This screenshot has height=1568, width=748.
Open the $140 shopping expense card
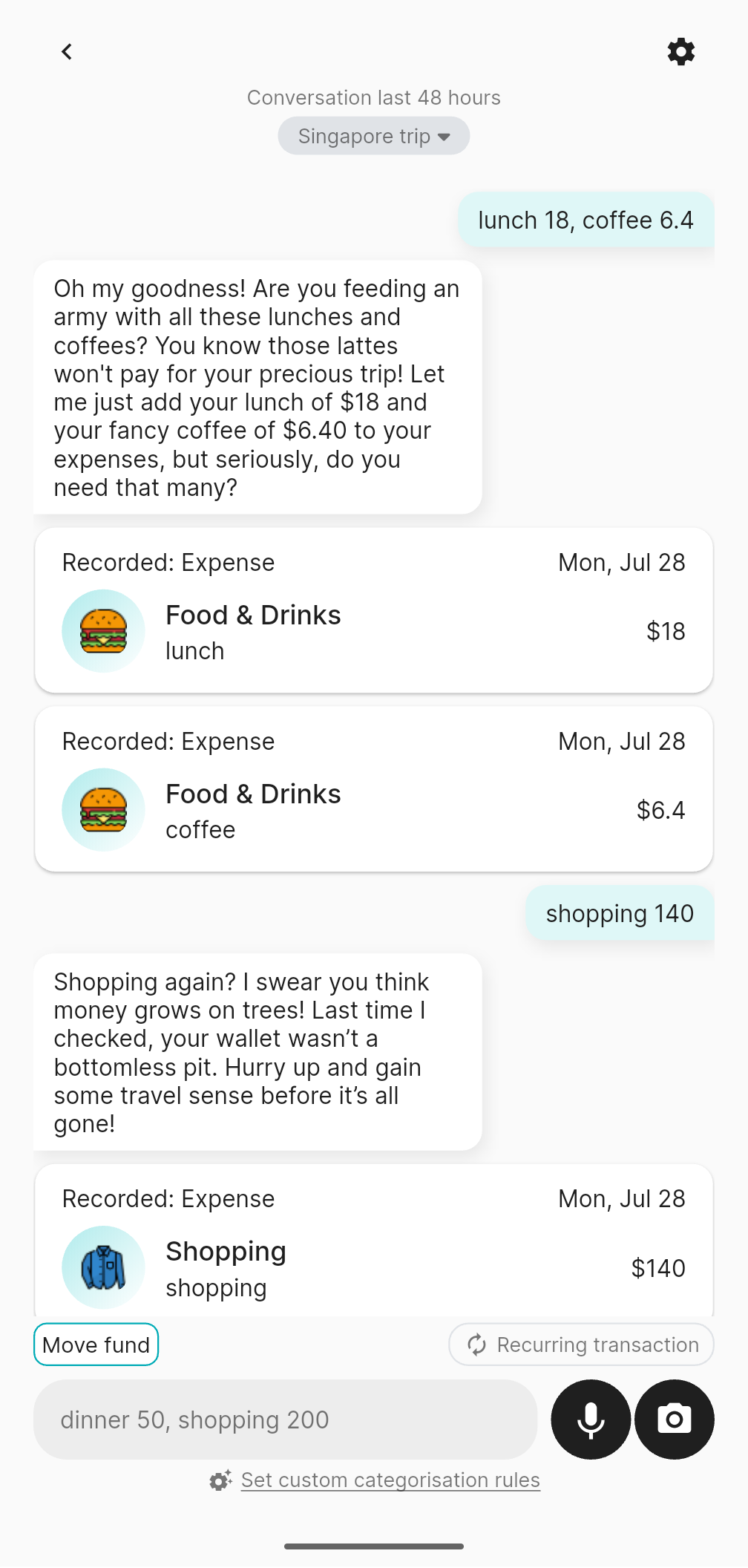point(374,1241)
